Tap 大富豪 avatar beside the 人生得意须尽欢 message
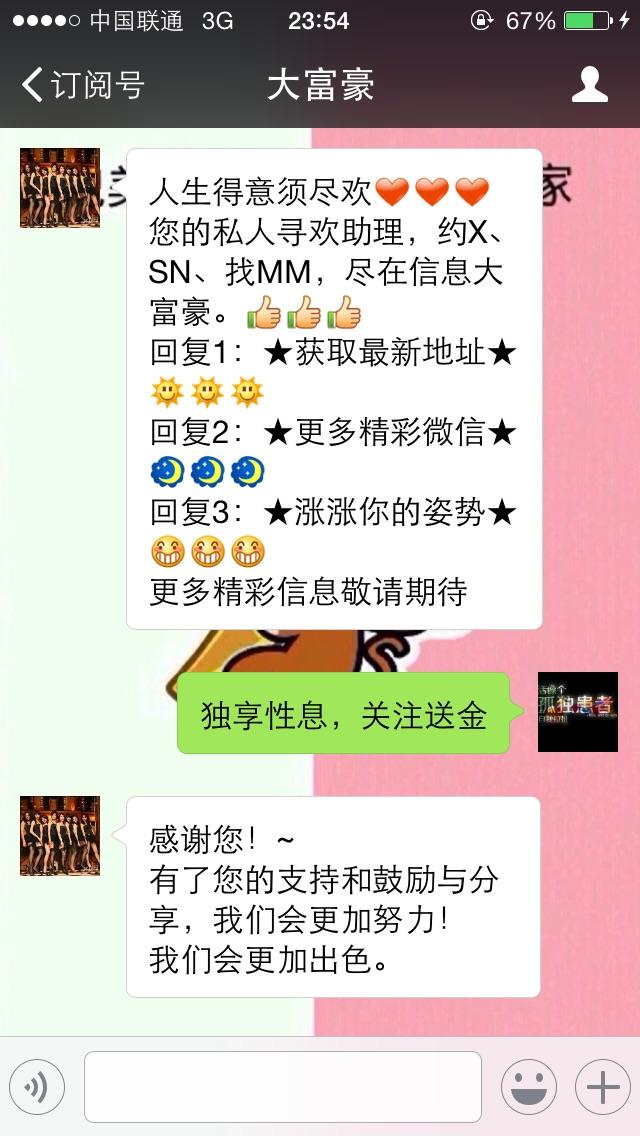Viewport: 640px width, 1136px height. tap(60, 188)
